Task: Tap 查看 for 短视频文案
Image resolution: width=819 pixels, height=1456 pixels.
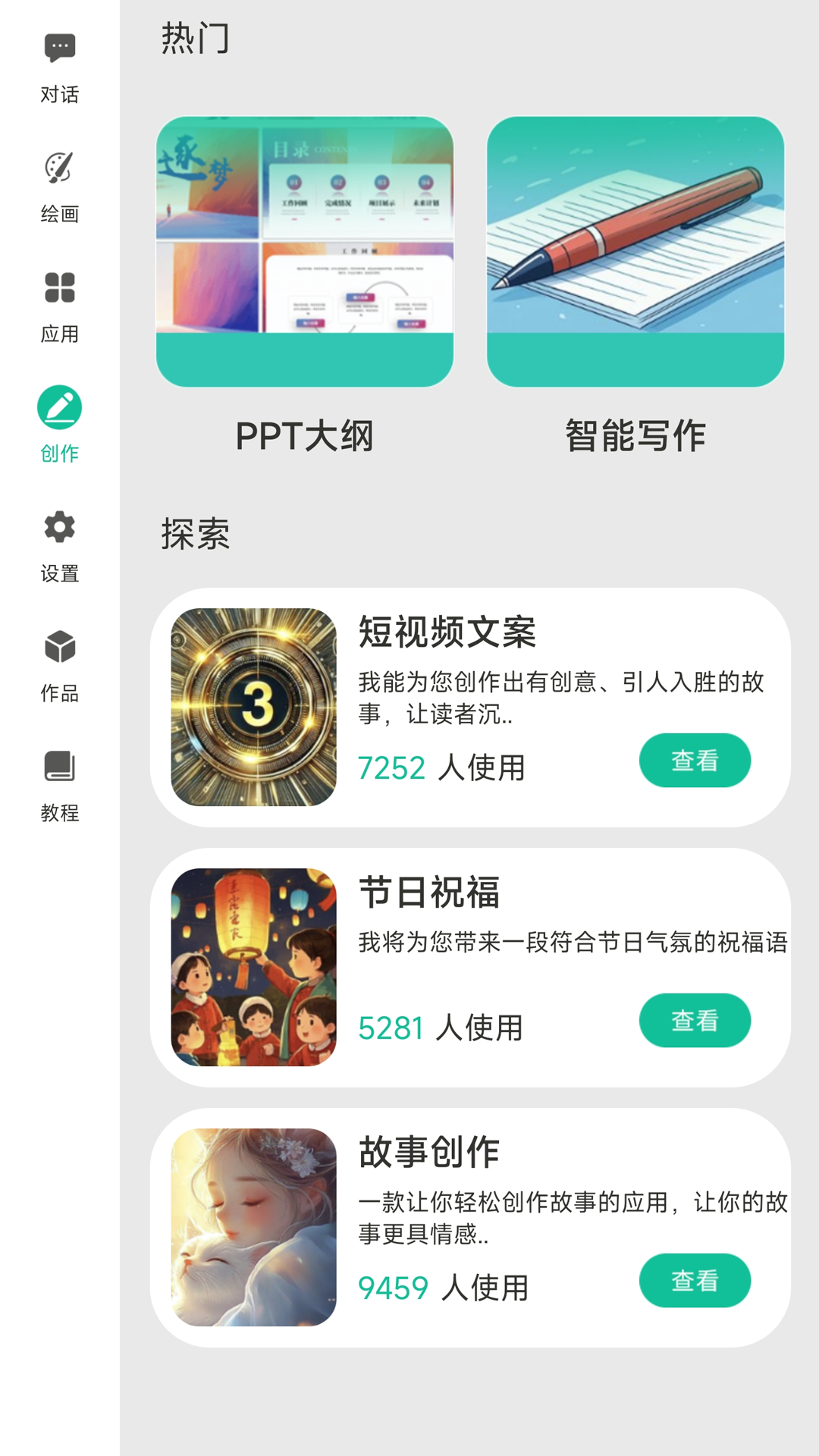Action: 695,761
